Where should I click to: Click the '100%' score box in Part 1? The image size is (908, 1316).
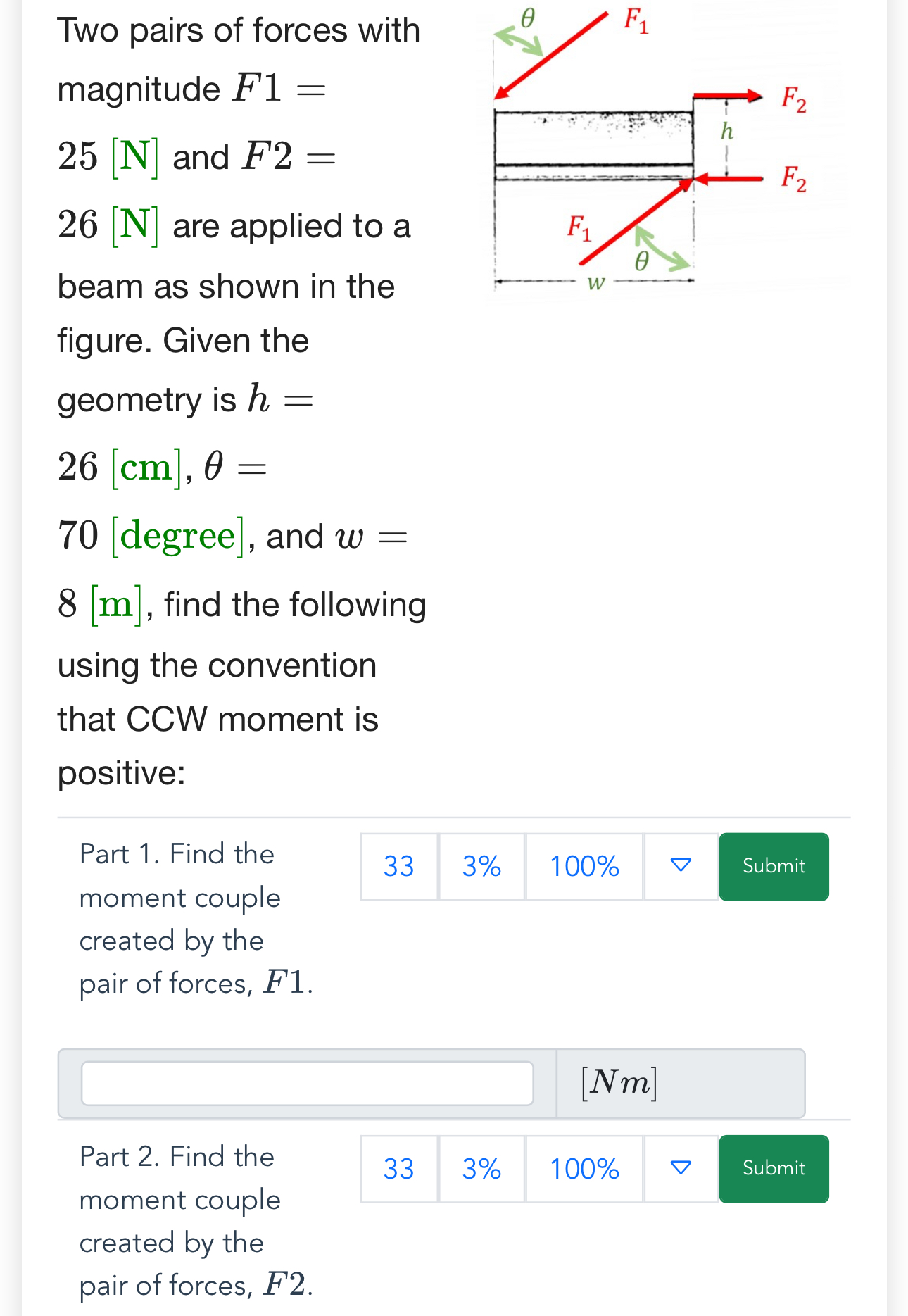pyautogui.click(x=584, y=867)
